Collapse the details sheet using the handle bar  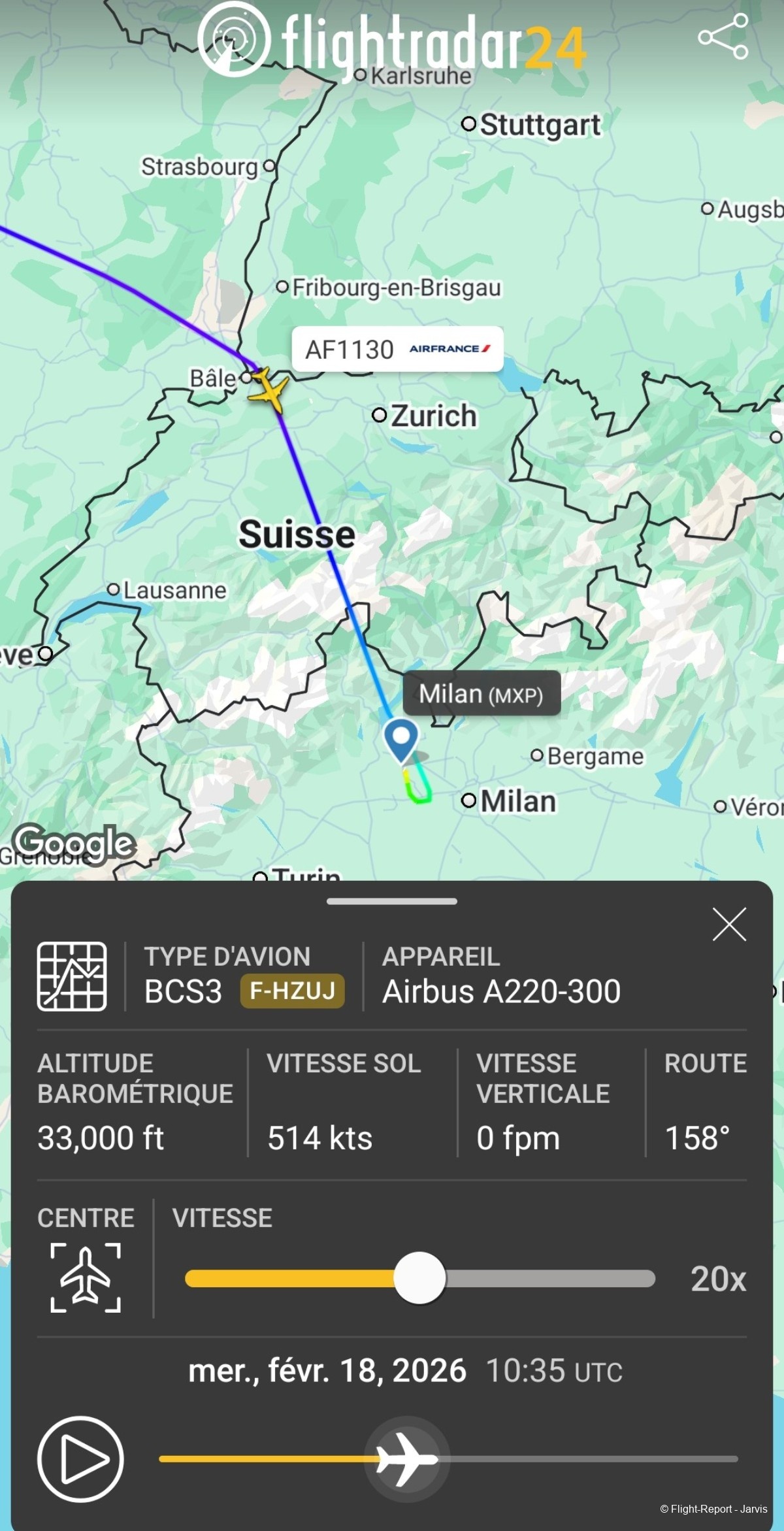click(x=391, y=902)
